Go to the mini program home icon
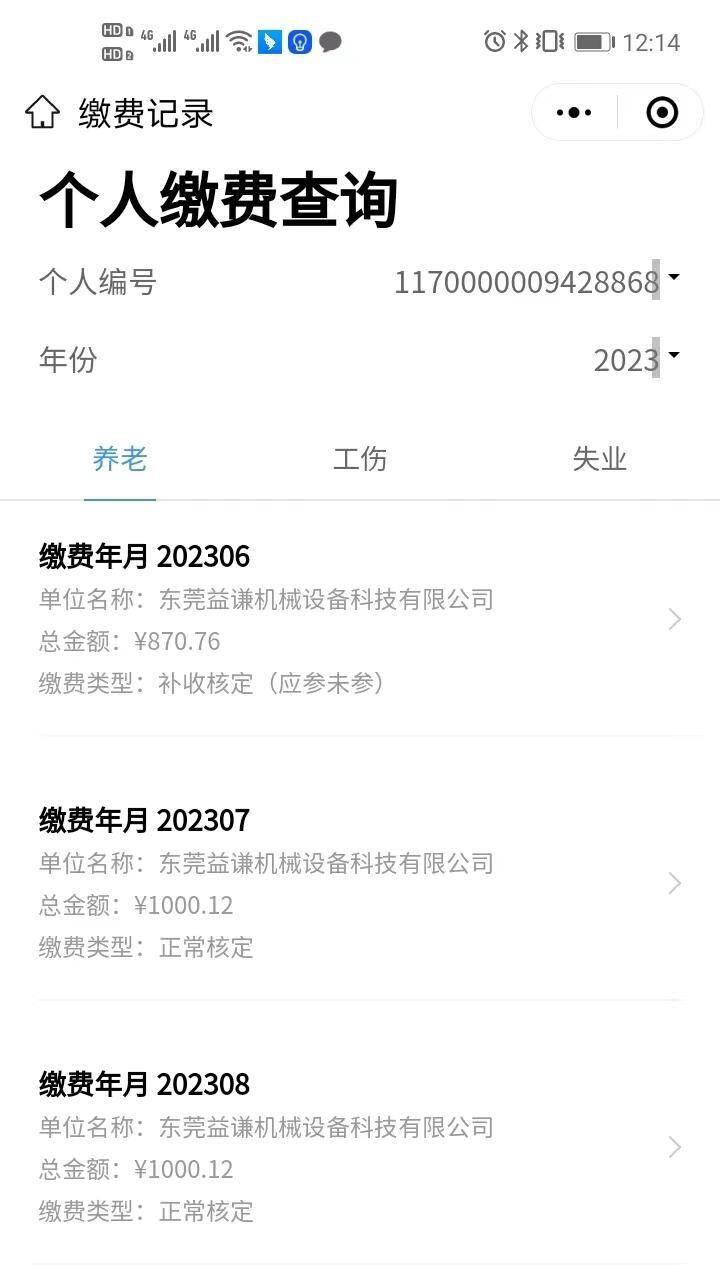Image resolution: width=720 pixels, height=1285 pixels. coord(42,113)
